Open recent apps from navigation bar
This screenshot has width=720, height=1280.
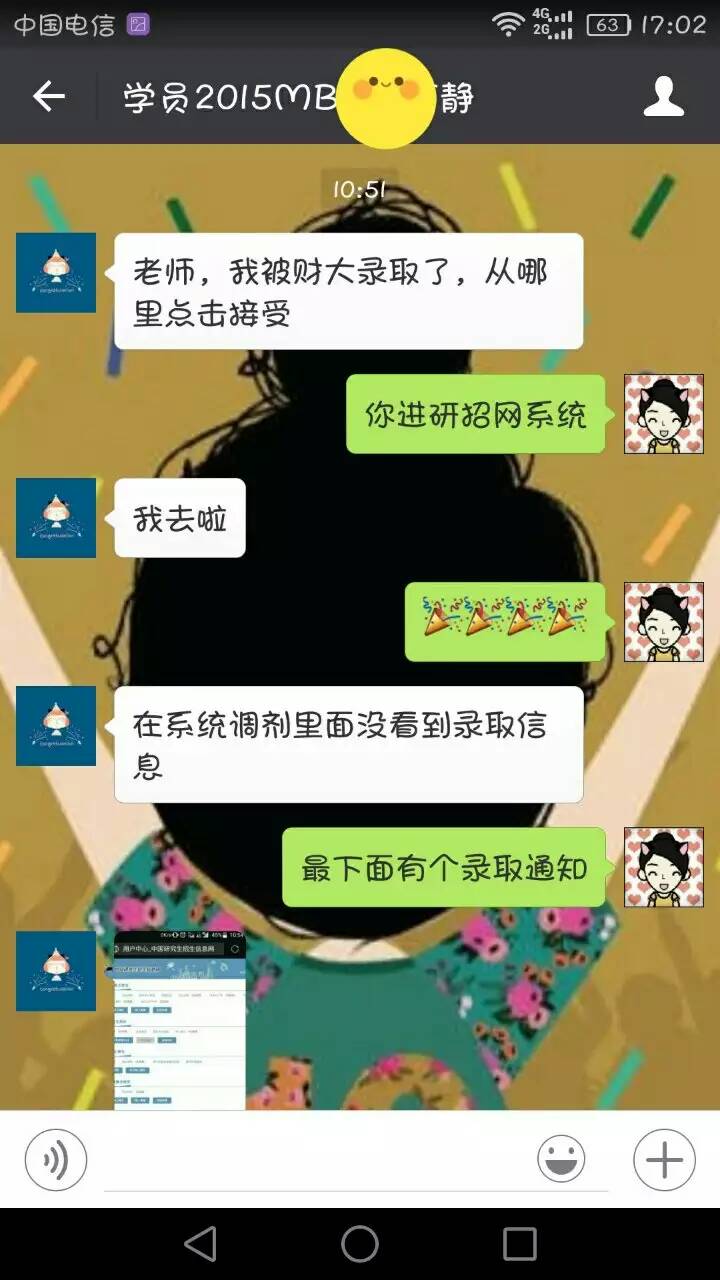(519, 1244)
